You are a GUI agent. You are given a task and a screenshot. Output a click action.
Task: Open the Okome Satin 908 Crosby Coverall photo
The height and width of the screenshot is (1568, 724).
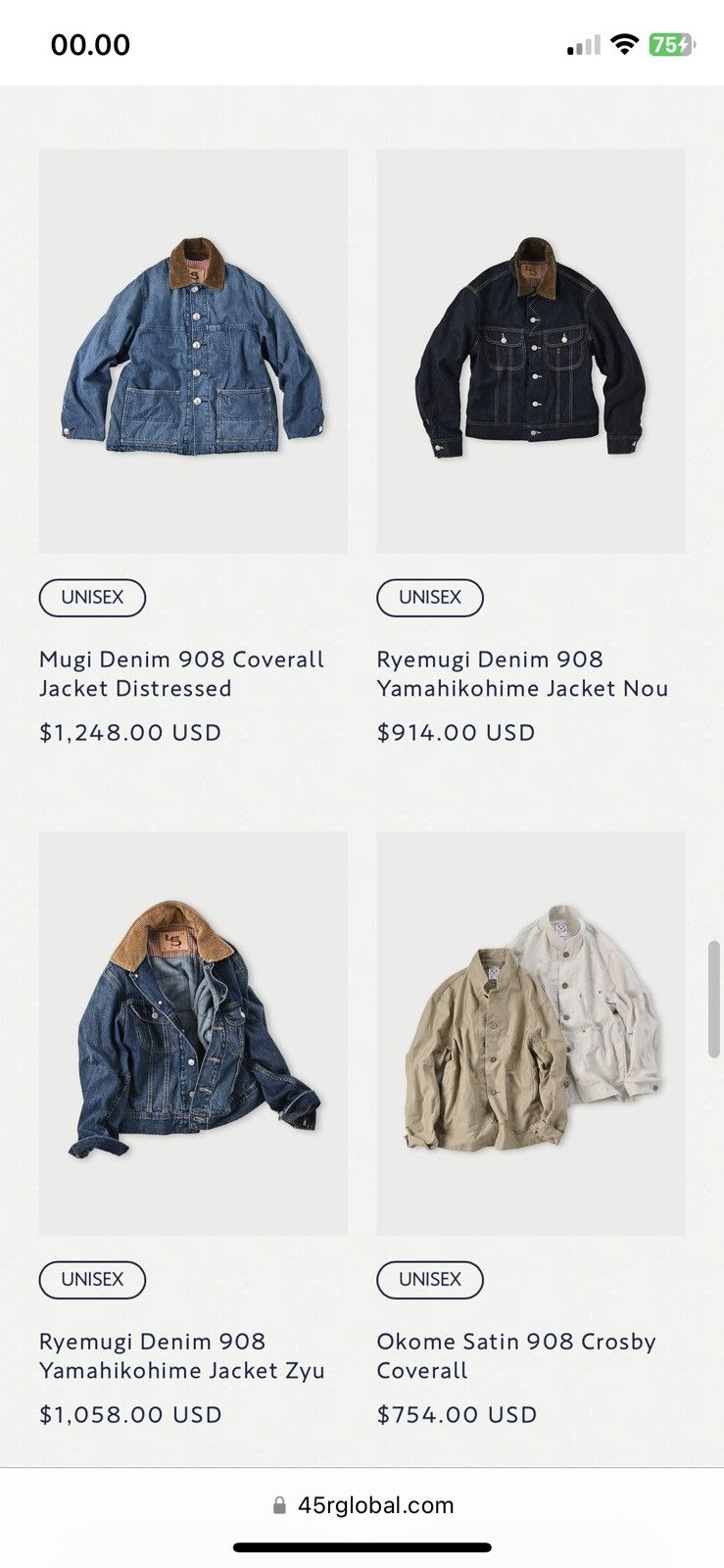tap(530, 1033)
